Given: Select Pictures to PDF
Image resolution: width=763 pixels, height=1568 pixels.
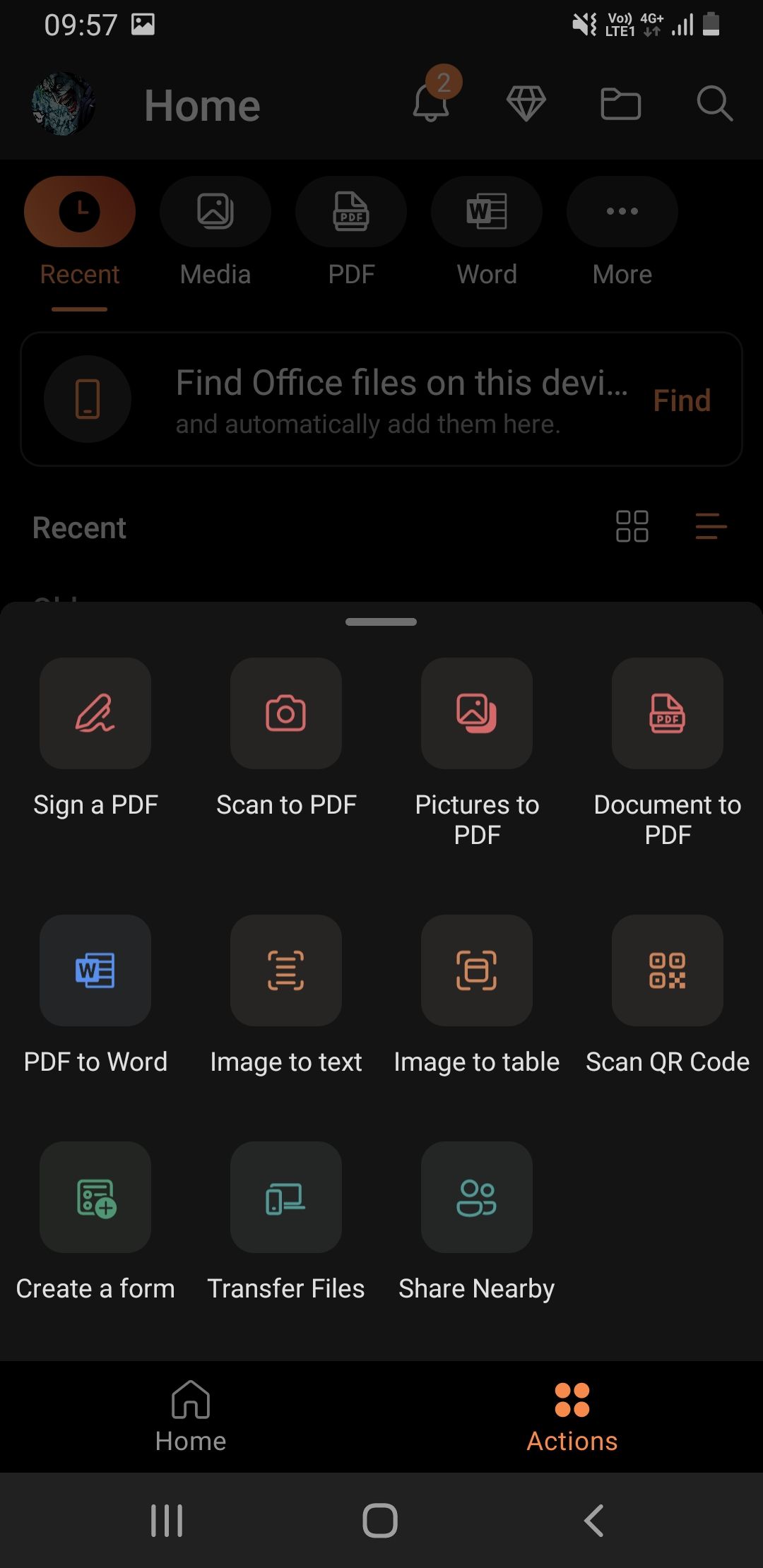Looking at the screenshot, I should click(x=477, y=713).
